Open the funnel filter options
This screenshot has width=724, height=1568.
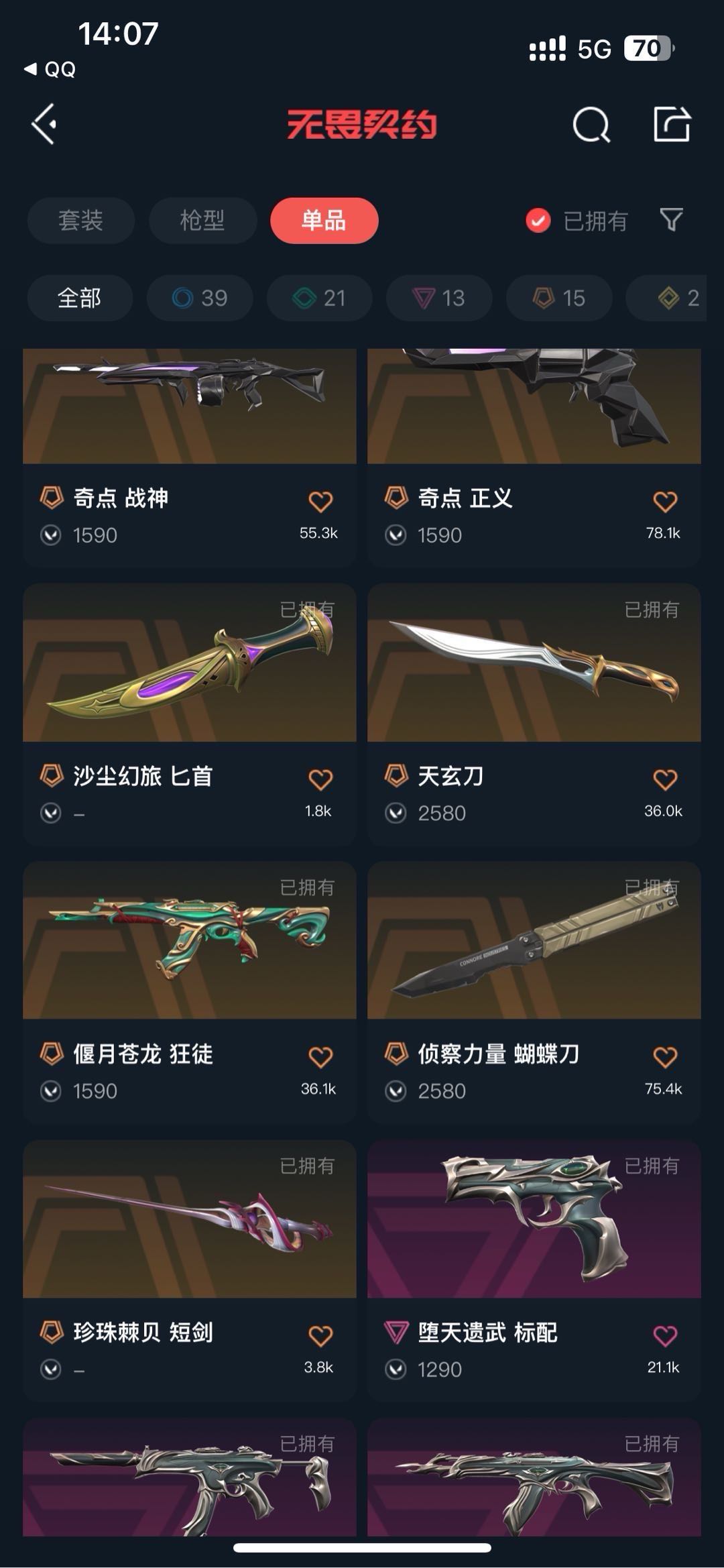pos(671,219)
